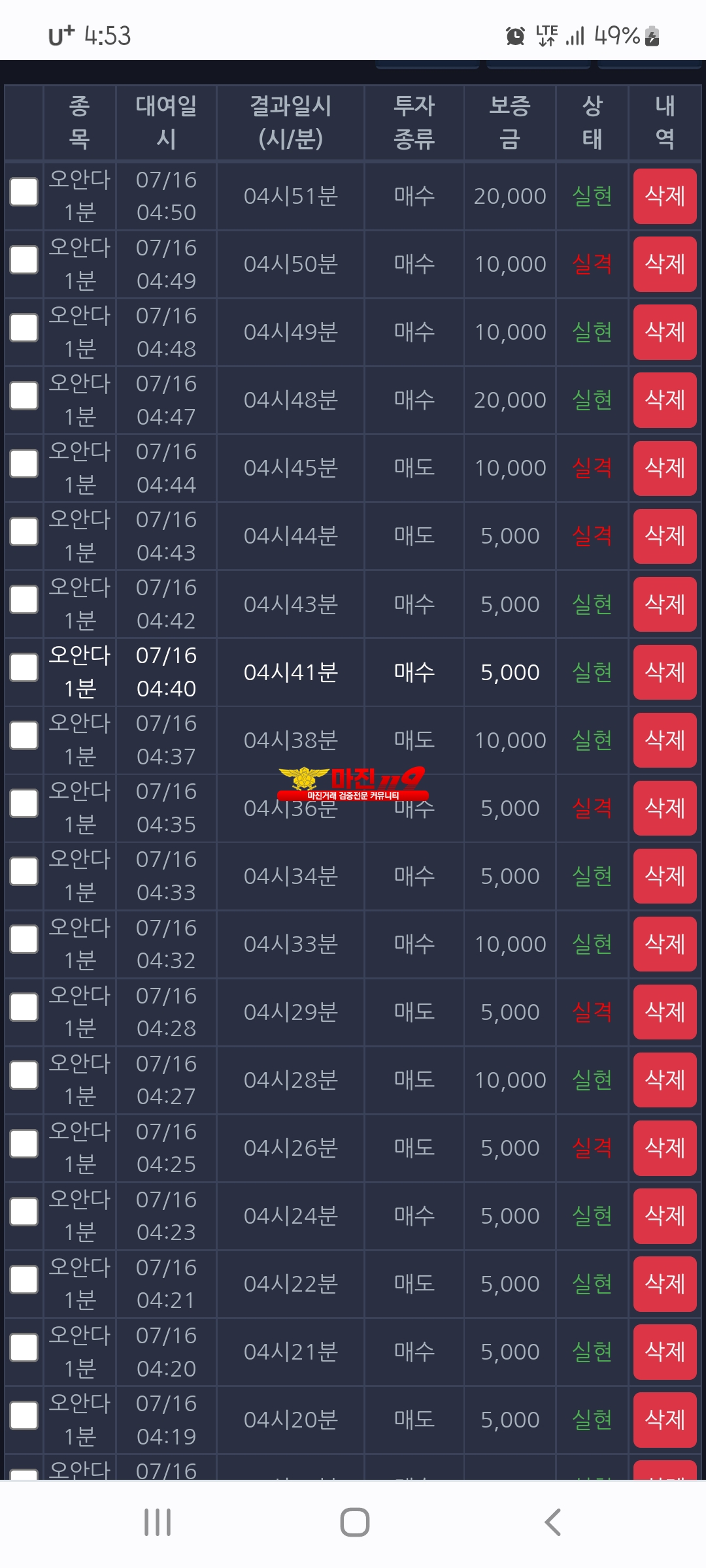Delete the 04시22분 매도 entry
Screen dimensions: 706x1568
665,1284
